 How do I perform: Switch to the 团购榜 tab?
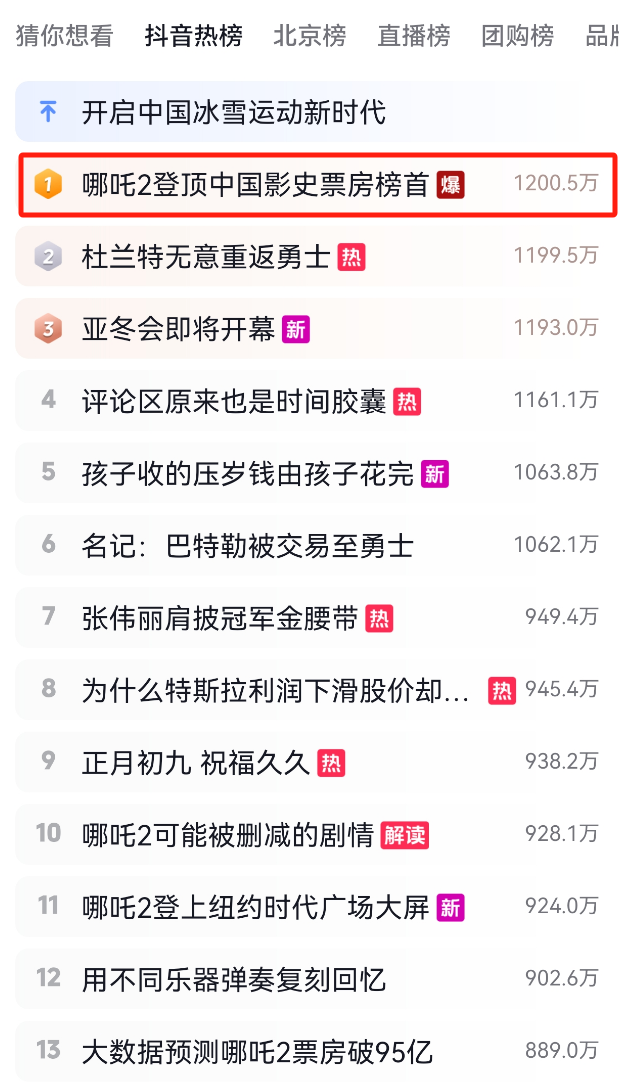coord(517,37)
